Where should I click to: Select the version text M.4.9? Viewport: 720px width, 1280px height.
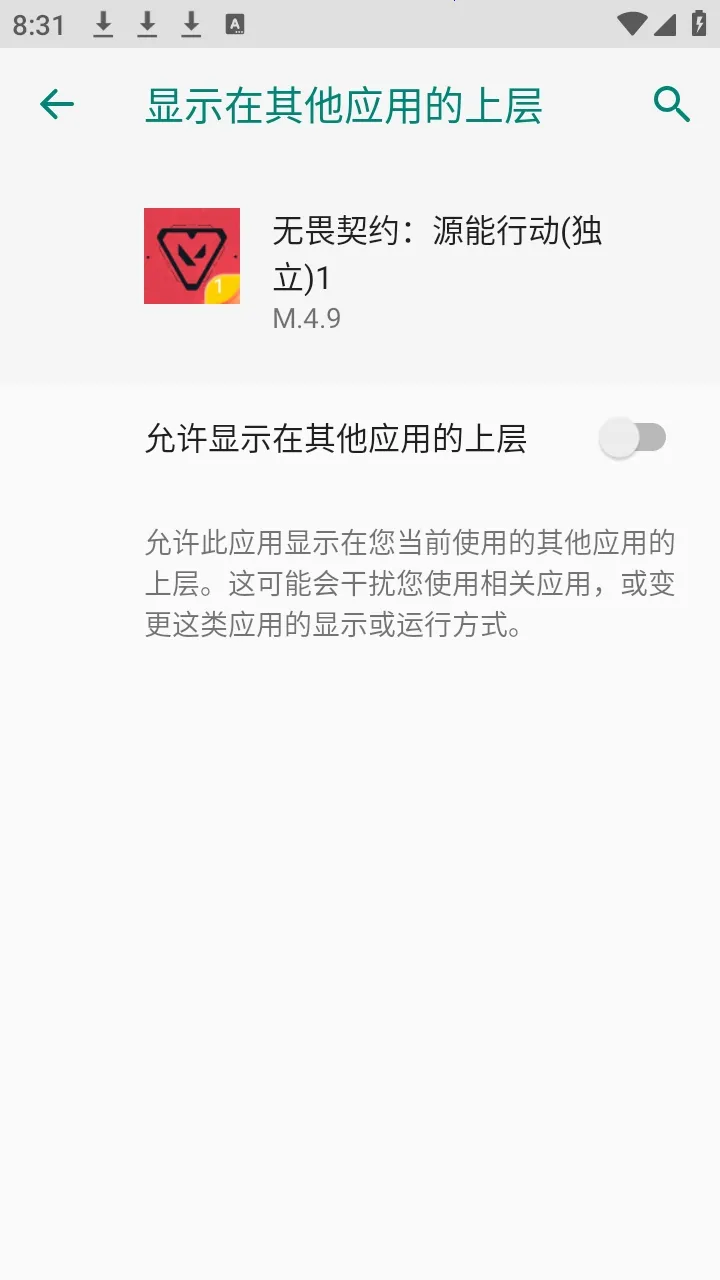pyautogui.click(x=306, y=318)
